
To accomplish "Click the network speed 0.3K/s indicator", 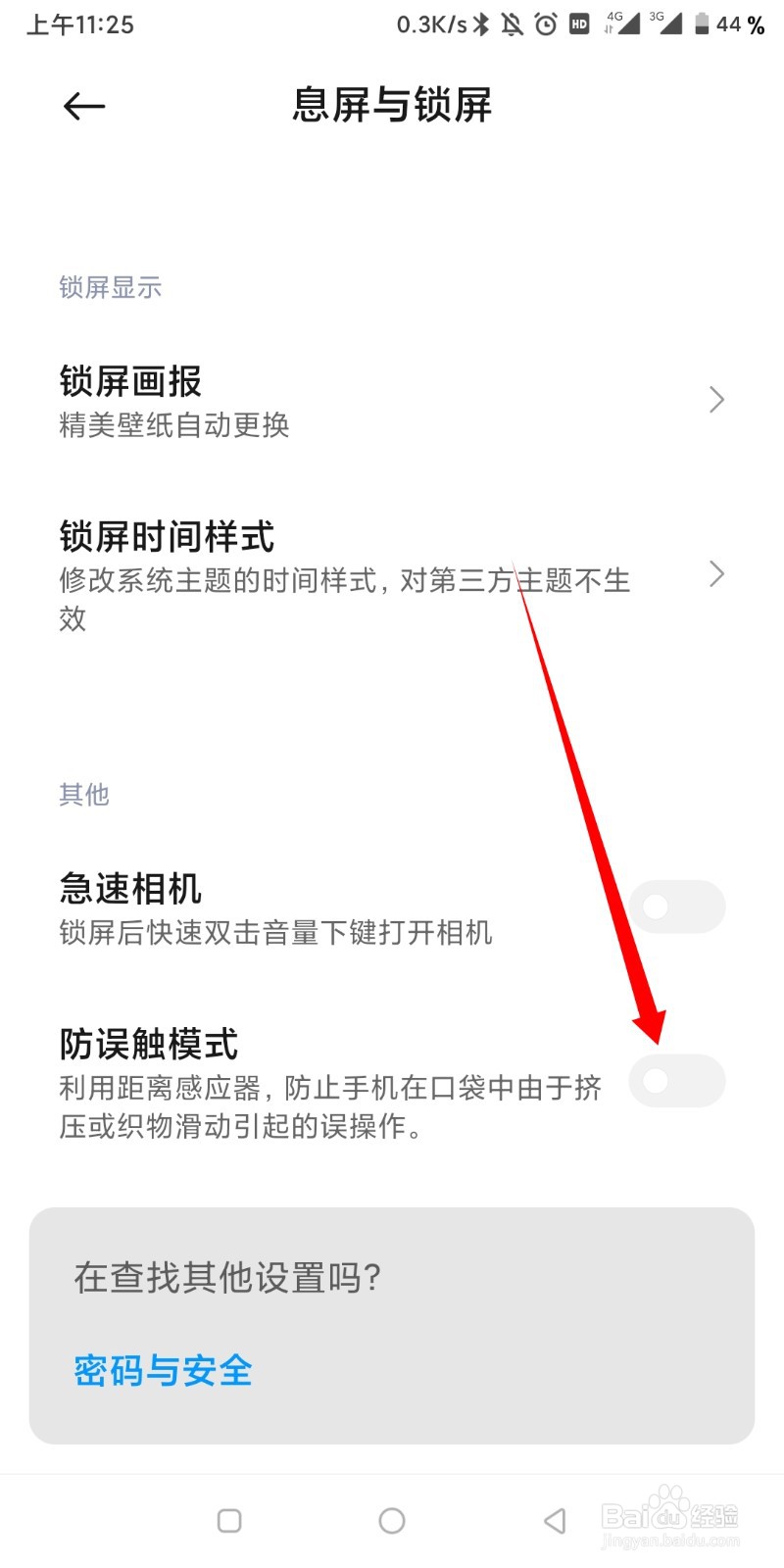I will [x=429, y=24].
